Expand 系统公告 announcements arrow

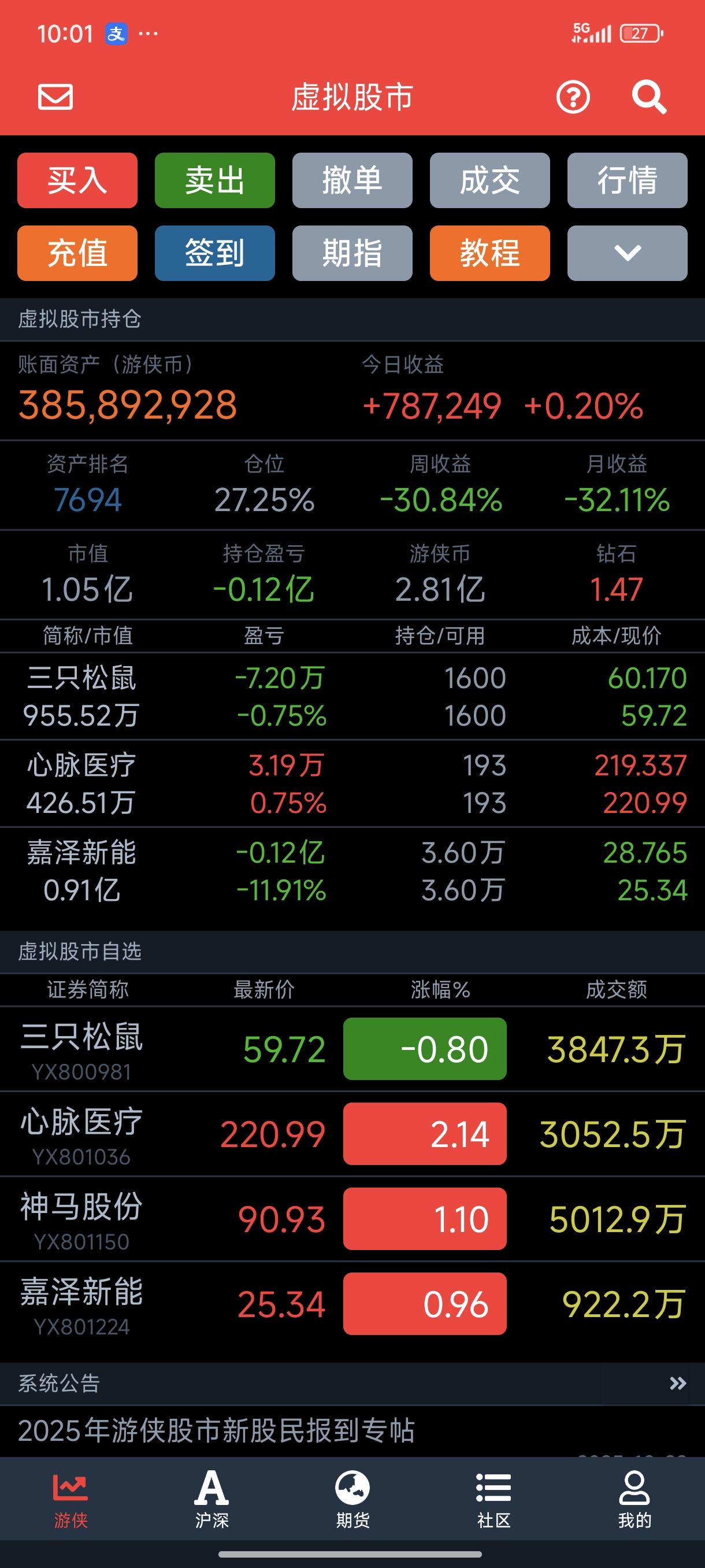[x=678, y=1384]
